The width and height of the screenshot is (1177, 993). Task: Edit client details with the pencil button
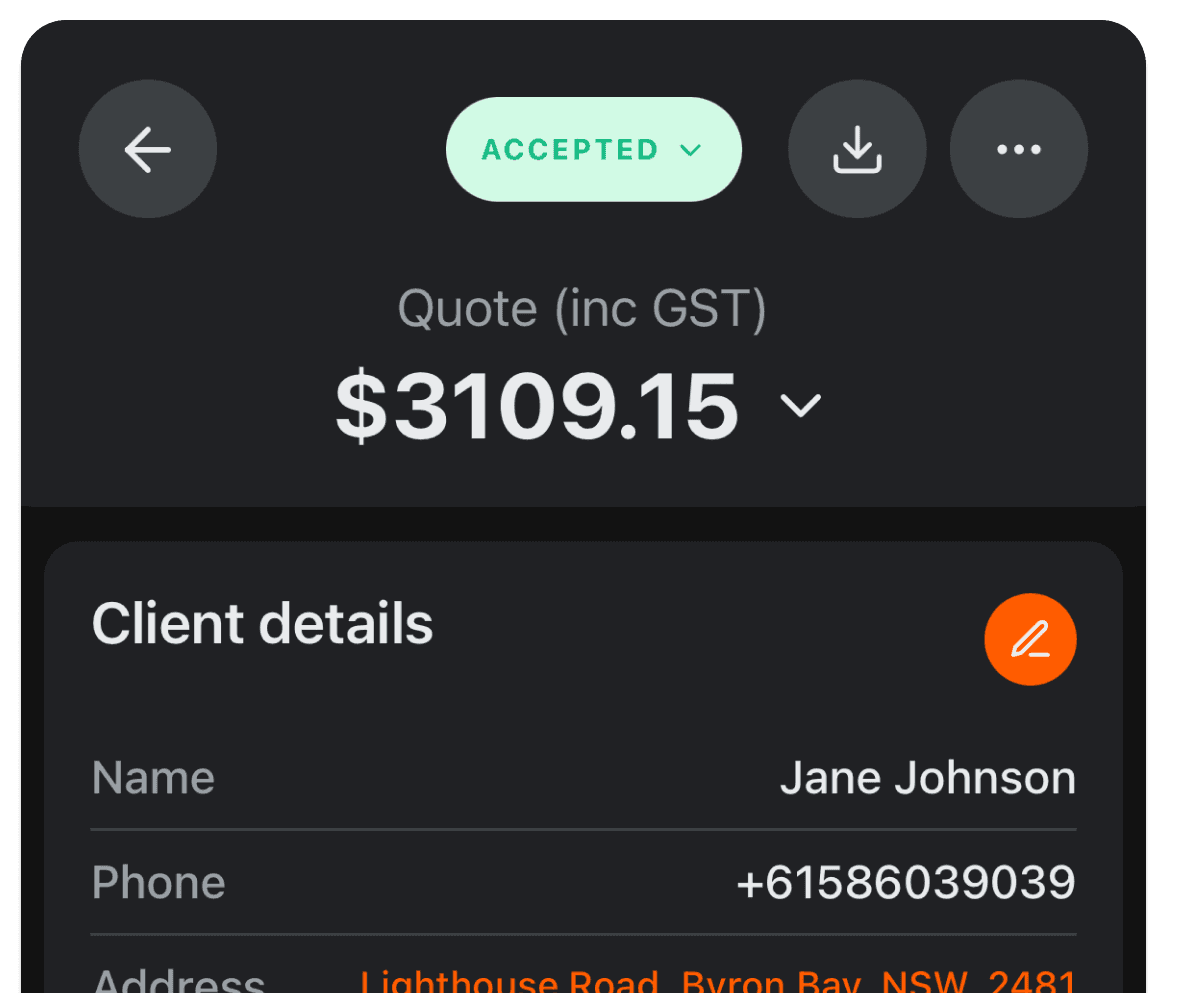coord(1031,639)
